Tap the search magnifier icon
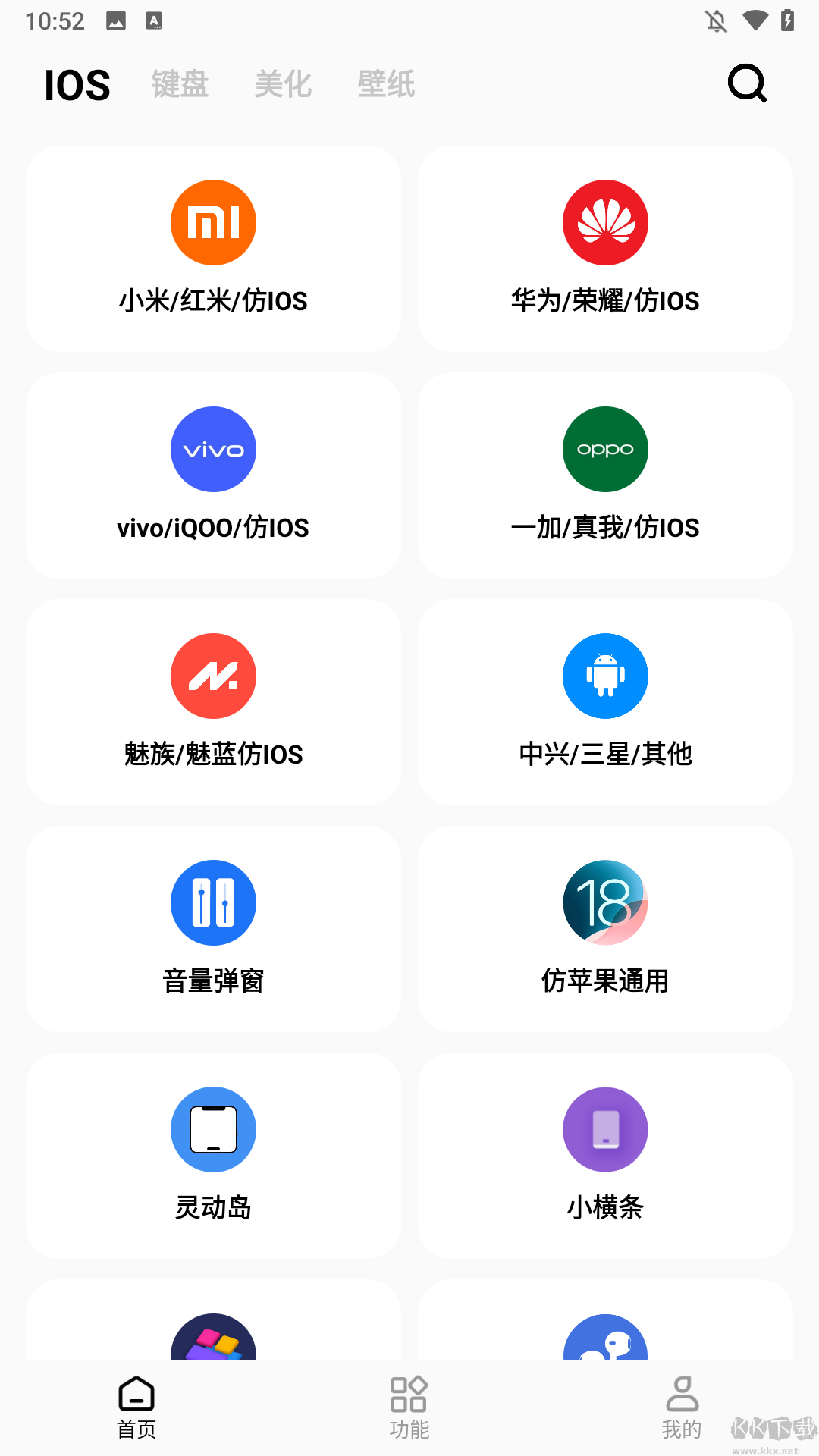 (746, 84)
